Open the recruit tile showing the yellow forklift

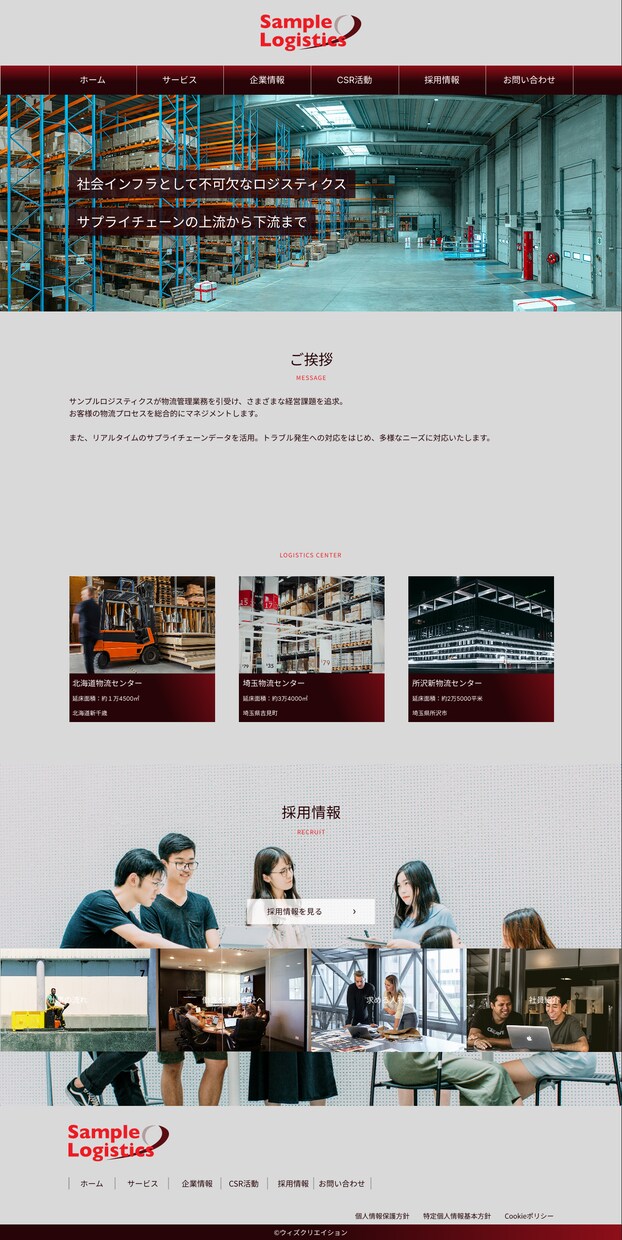click(x=77, y=1000)
